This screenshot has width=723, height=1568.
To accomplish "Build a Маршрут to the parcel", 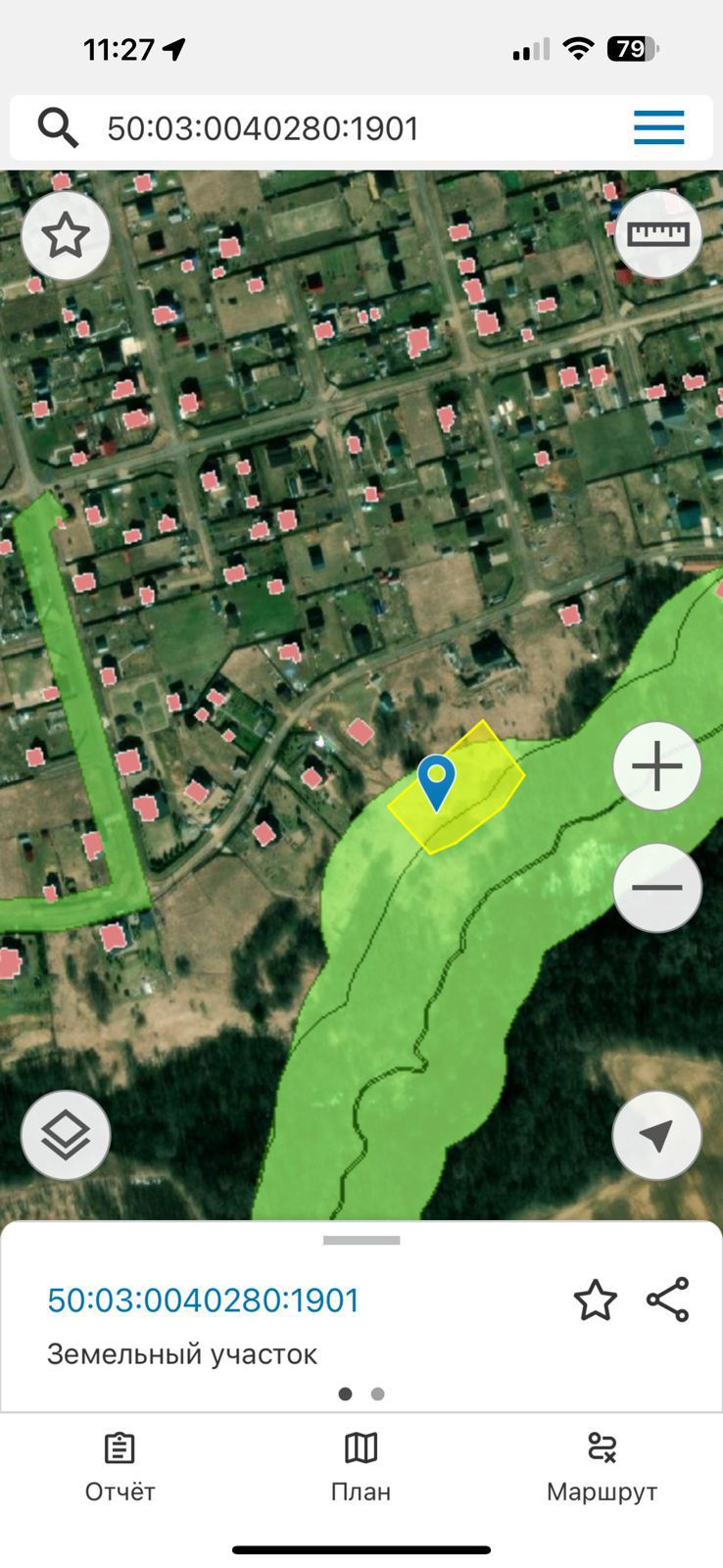I will pos(602,1467).
